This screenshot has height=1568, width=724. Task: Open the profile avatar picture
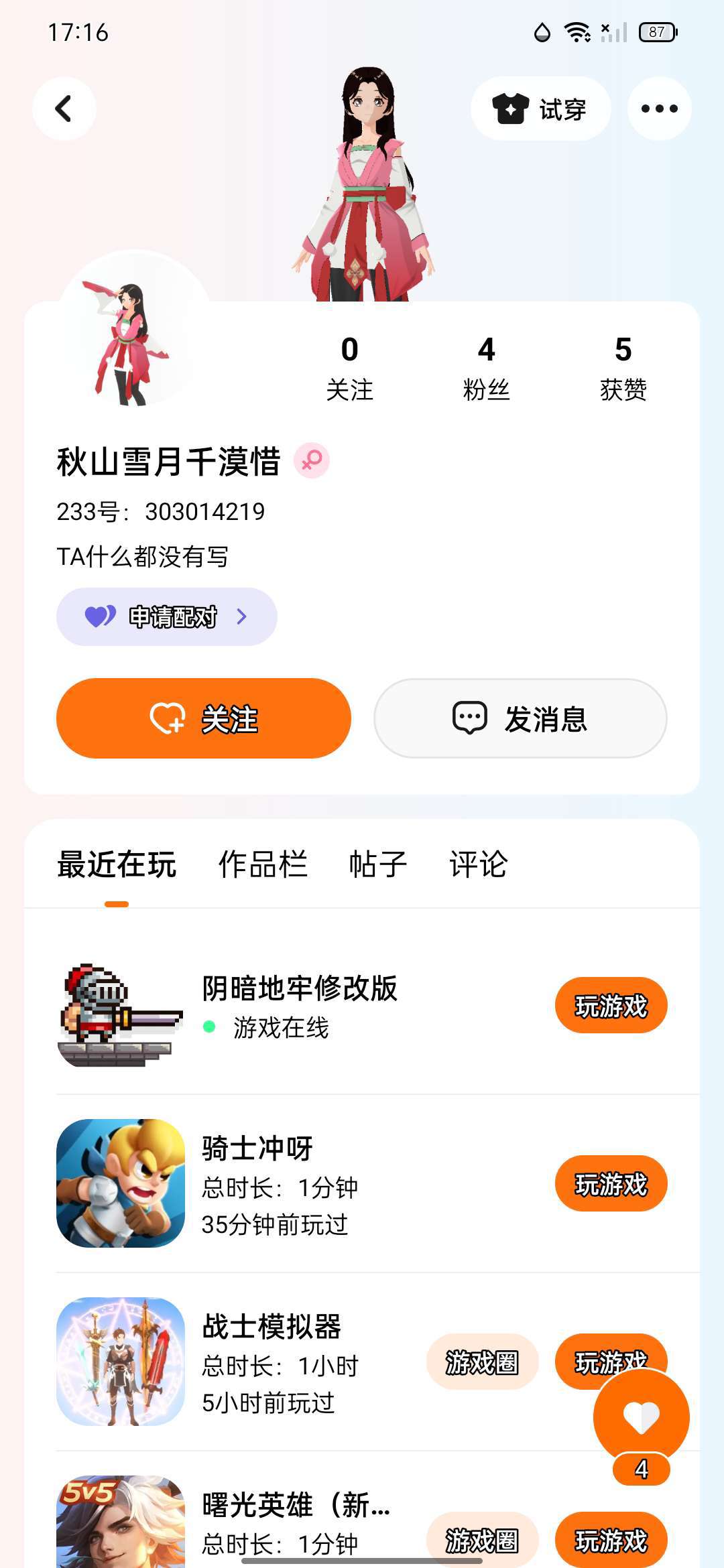[x=134, y=335]
